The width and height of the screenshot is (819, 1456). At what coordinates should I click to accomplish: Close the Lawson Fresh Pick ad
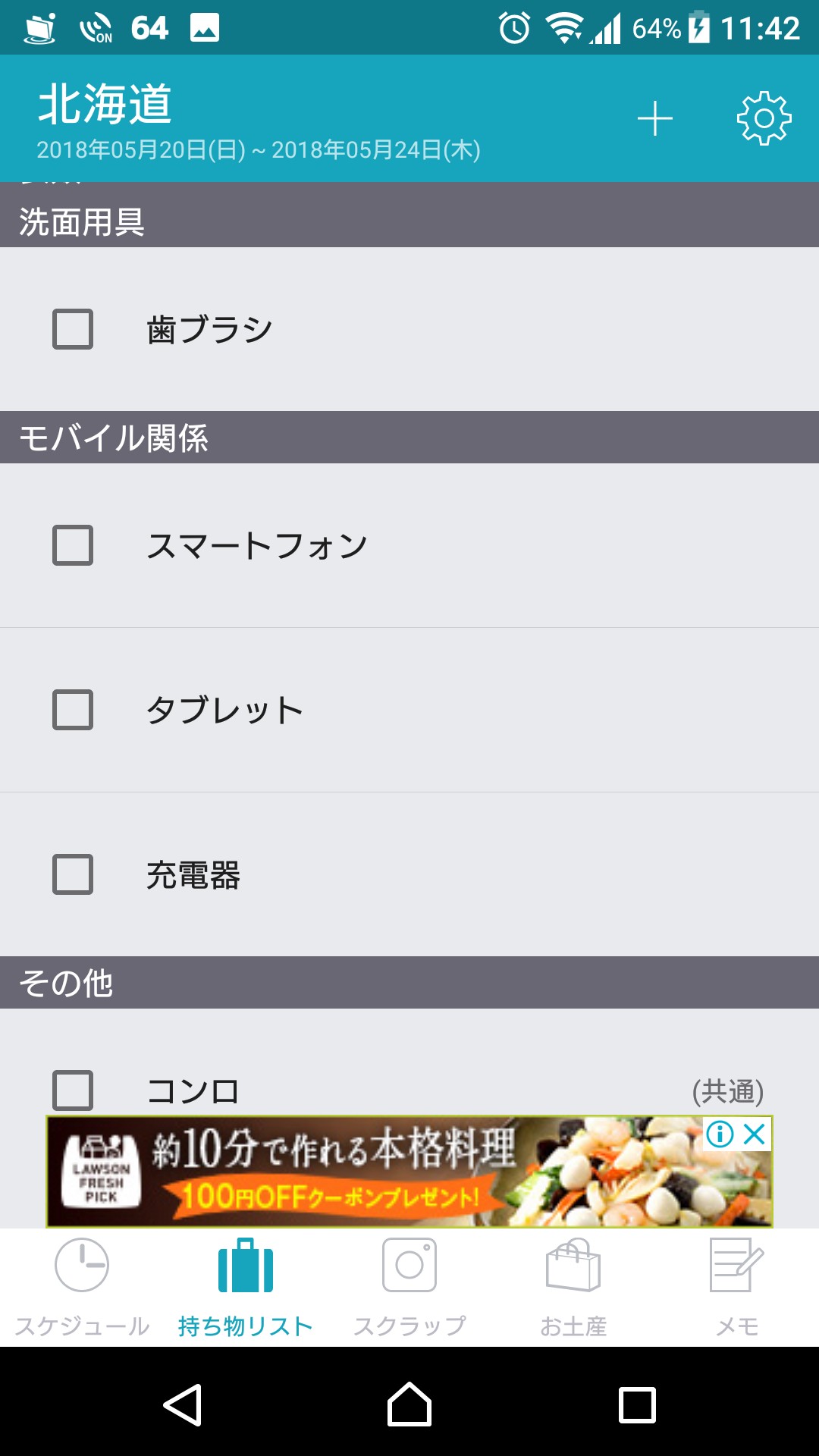click(x=755, y=1134)
